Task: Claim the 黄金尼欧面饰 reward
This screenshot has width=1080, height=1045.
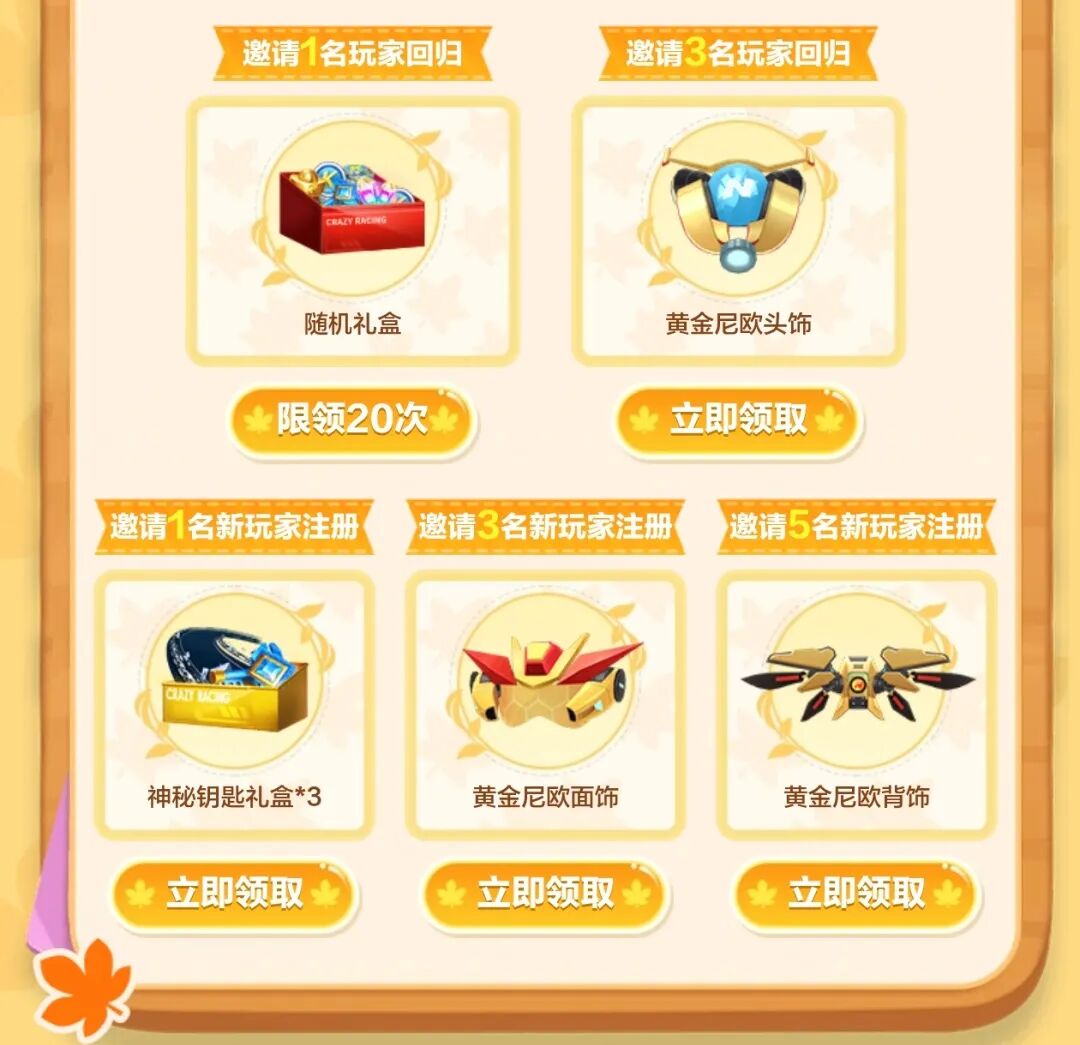Action: [546, 894]
